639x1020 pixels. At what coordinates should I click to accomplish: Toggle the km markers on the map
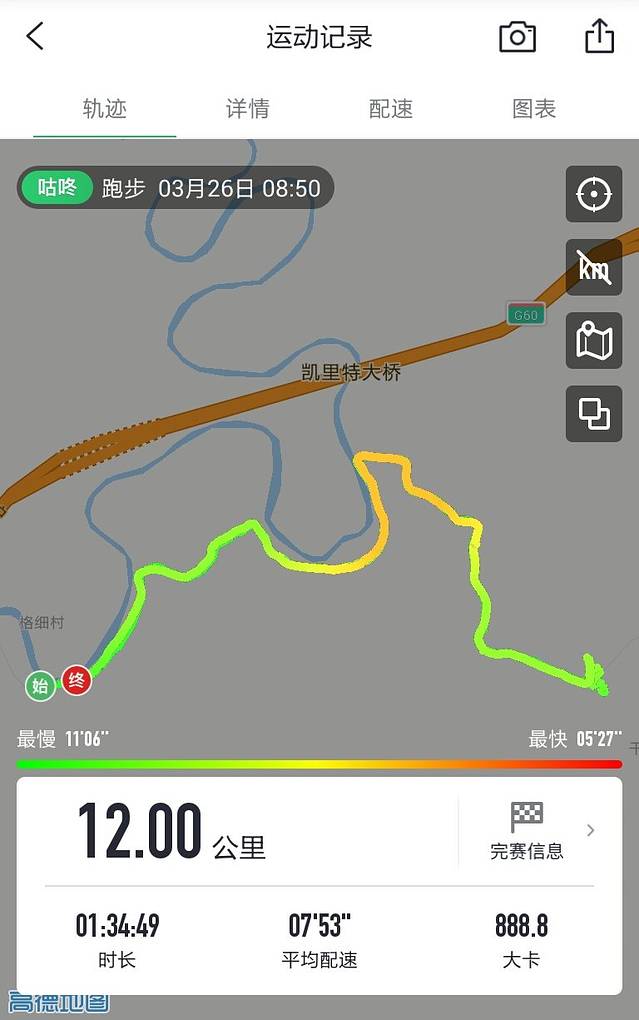point(594,268)
